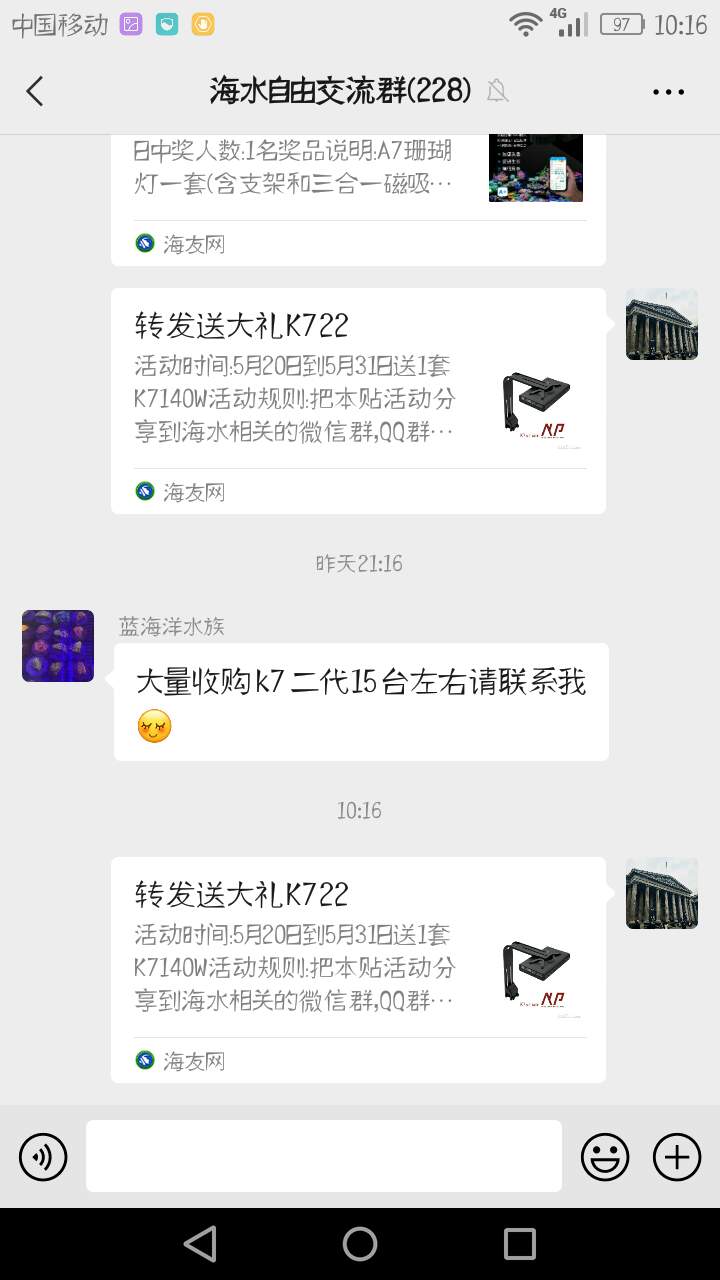
Task: Focus the message text field
Action: (323, 1156)
